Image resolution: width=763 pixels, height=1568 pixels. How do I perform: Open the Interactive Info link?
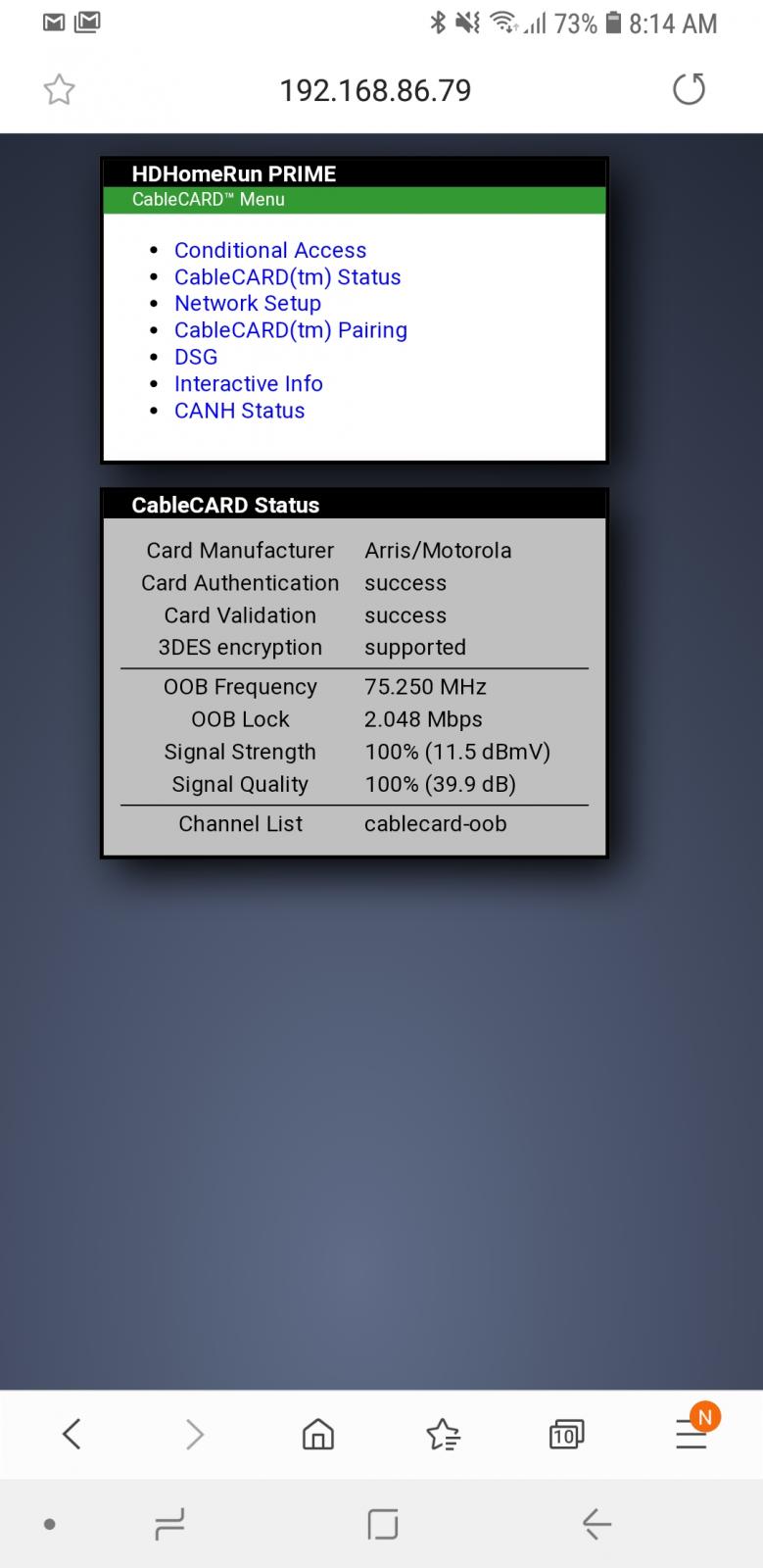(248, 384)
